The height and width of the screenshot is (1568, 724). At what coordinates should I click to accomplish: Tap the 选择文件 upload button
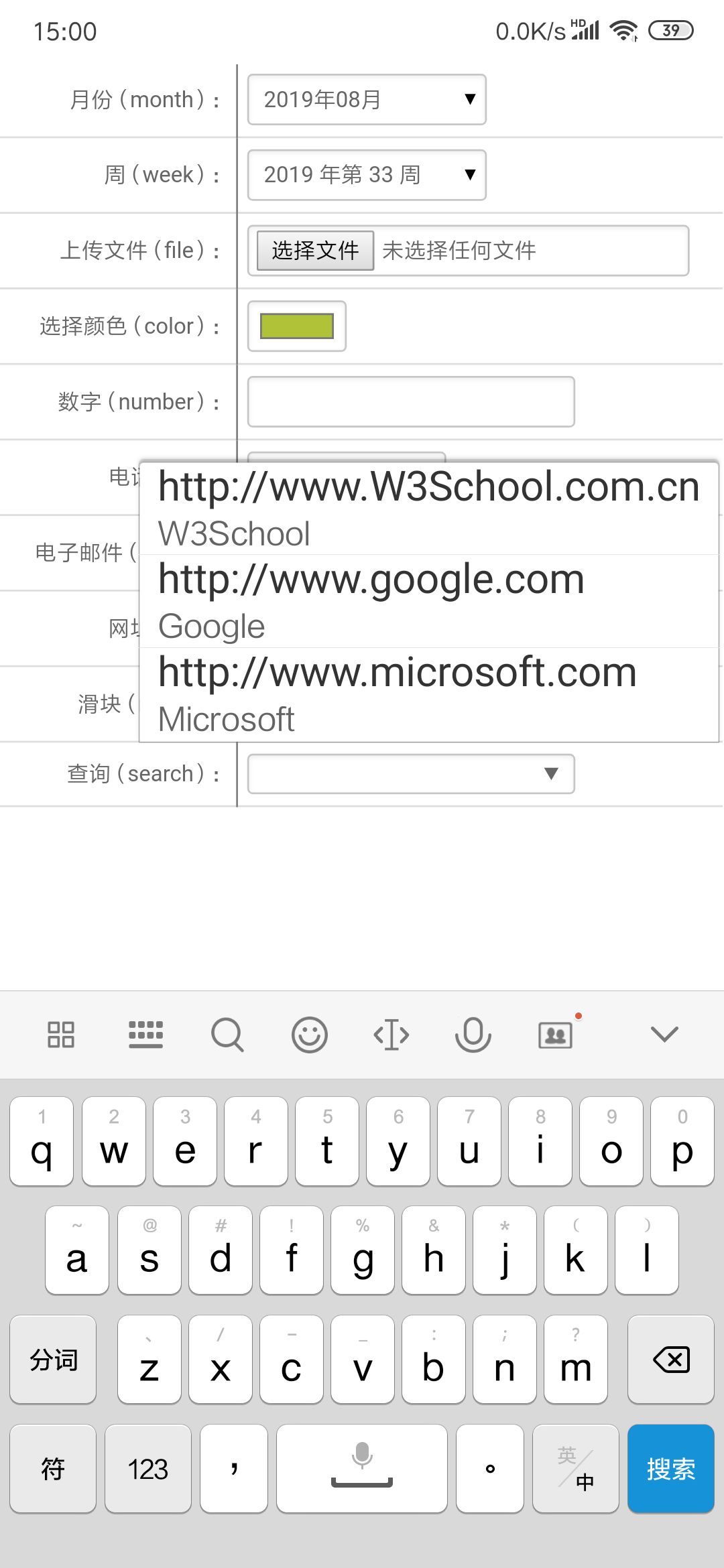[x=315, y=251]
